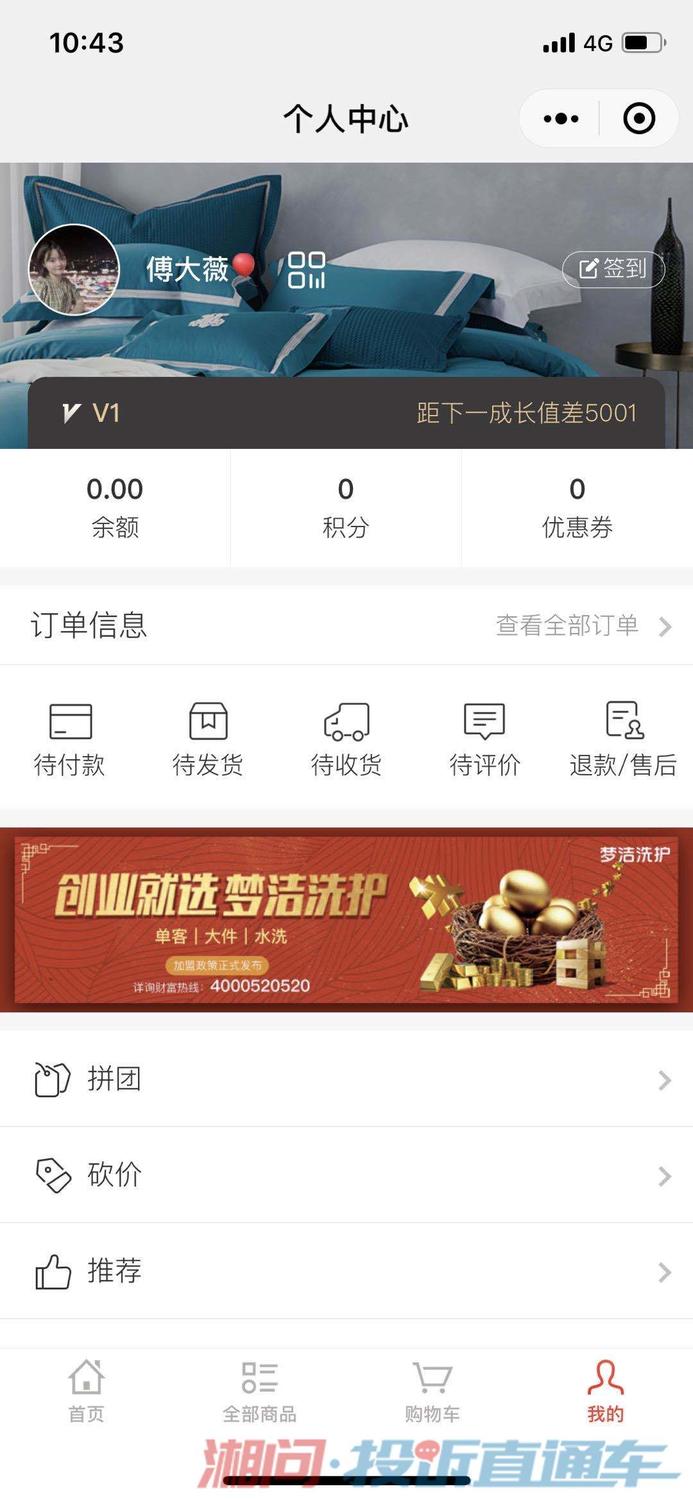
Task: Open the QR code icon beside username
Action: pyautogui.click(x=306, y=270)
